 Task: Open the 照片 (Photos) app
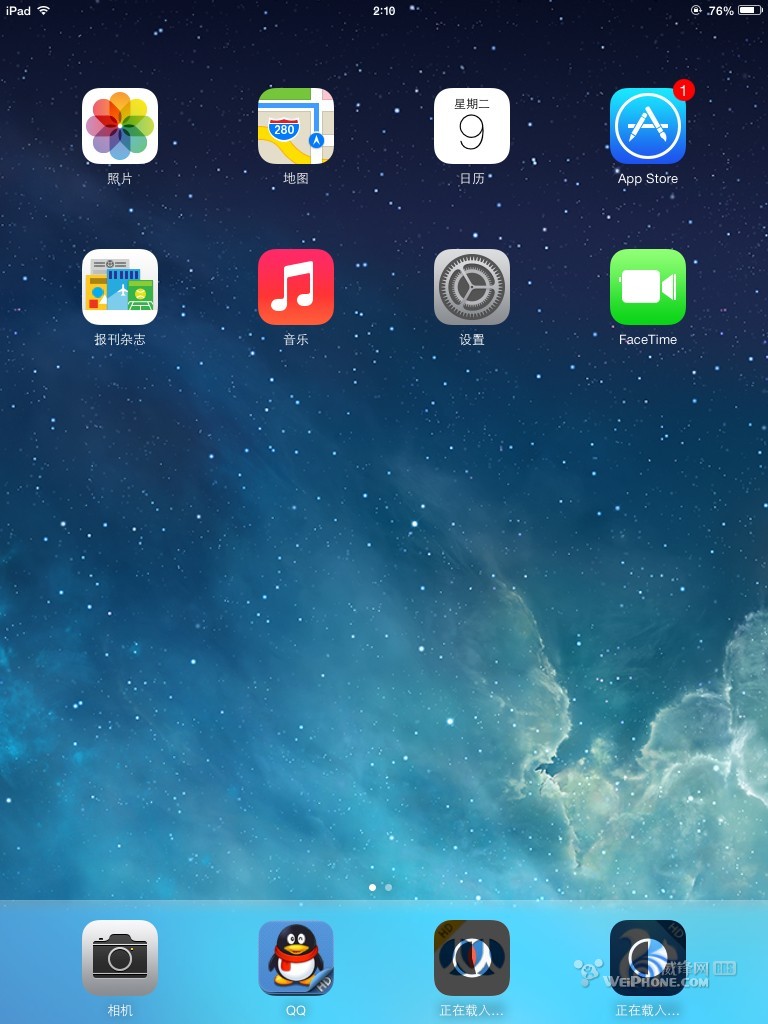coord(120,126)
